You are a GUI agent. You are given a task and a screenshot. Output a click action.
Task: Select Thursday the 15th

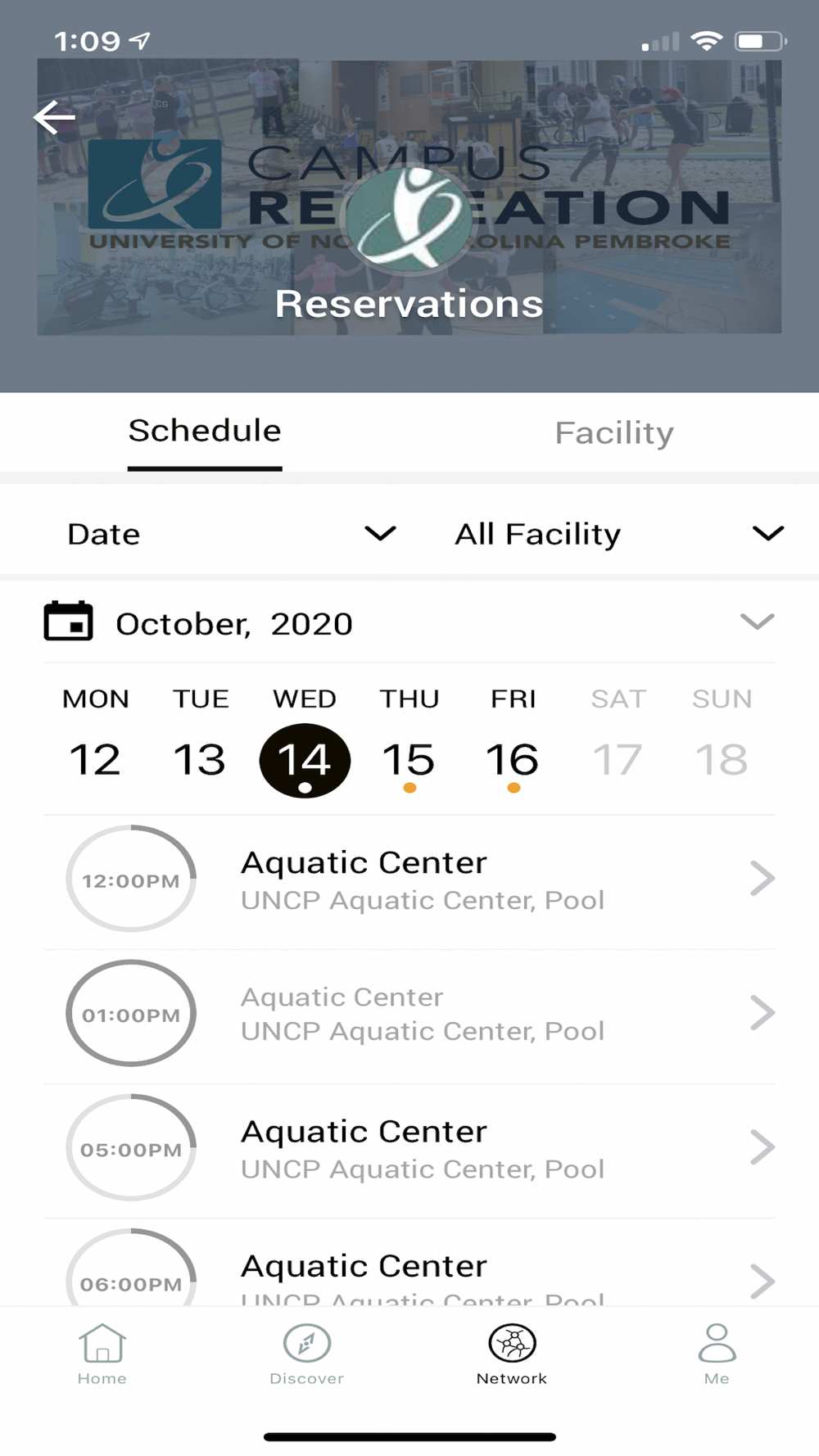(x=409, y=759)
